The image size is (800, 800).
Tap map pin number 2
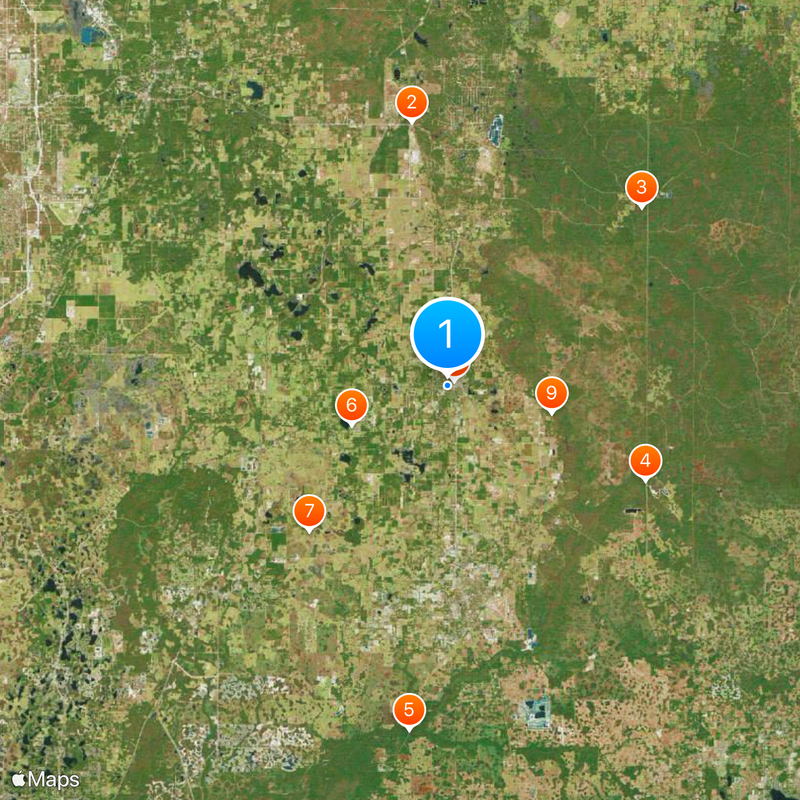click(411, 103)
